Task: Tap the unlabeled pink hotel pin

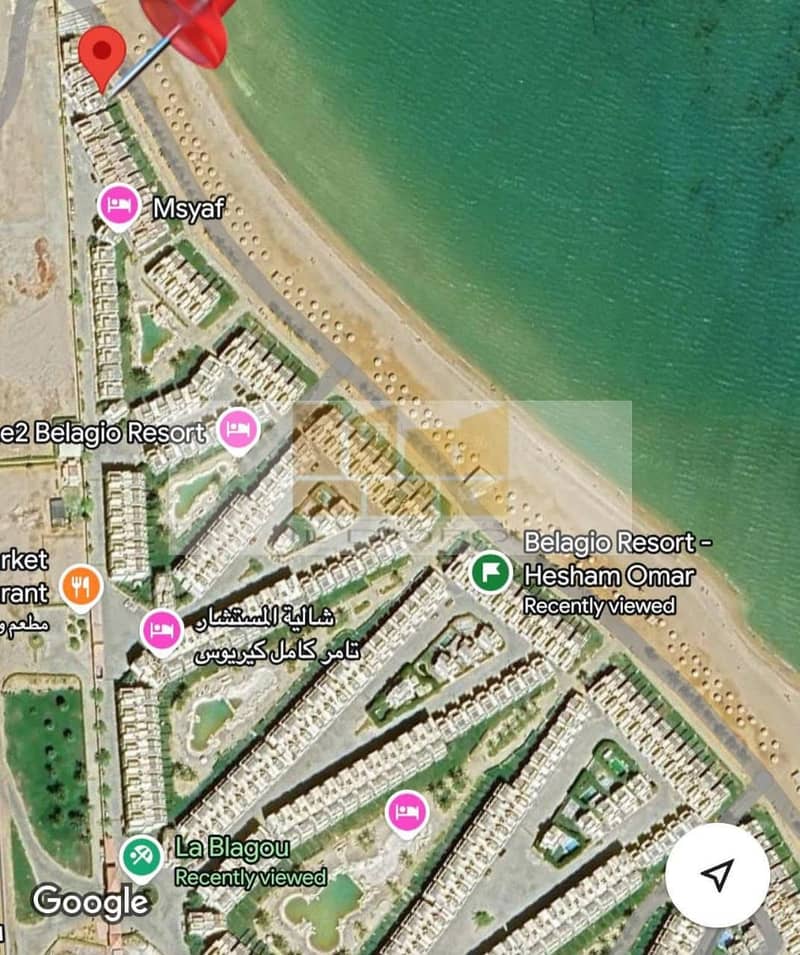Action: pos(407,811)
